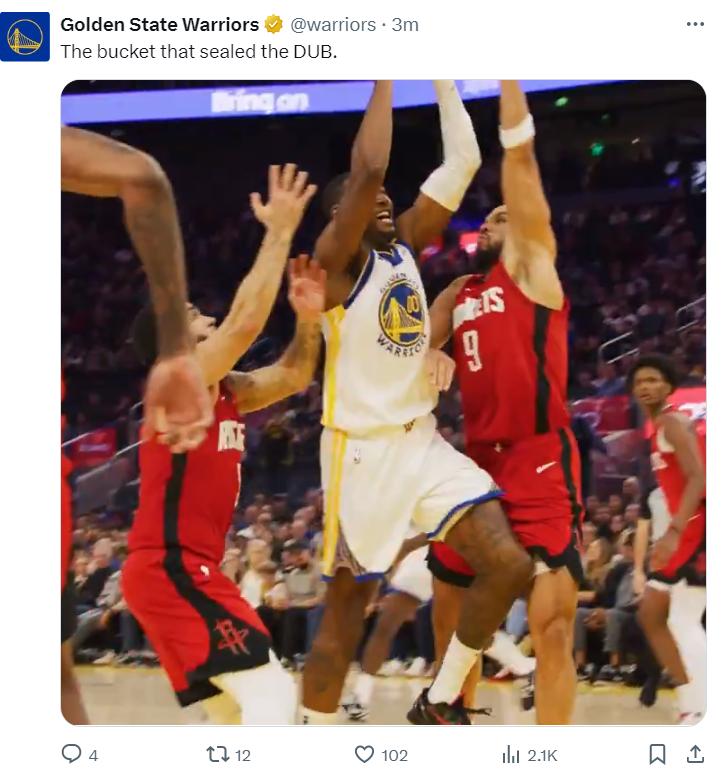Image resolution: width=722 pixels, height=772 pixels.
Task: View post analytics with 2.1K views
Action: point(512,754)
